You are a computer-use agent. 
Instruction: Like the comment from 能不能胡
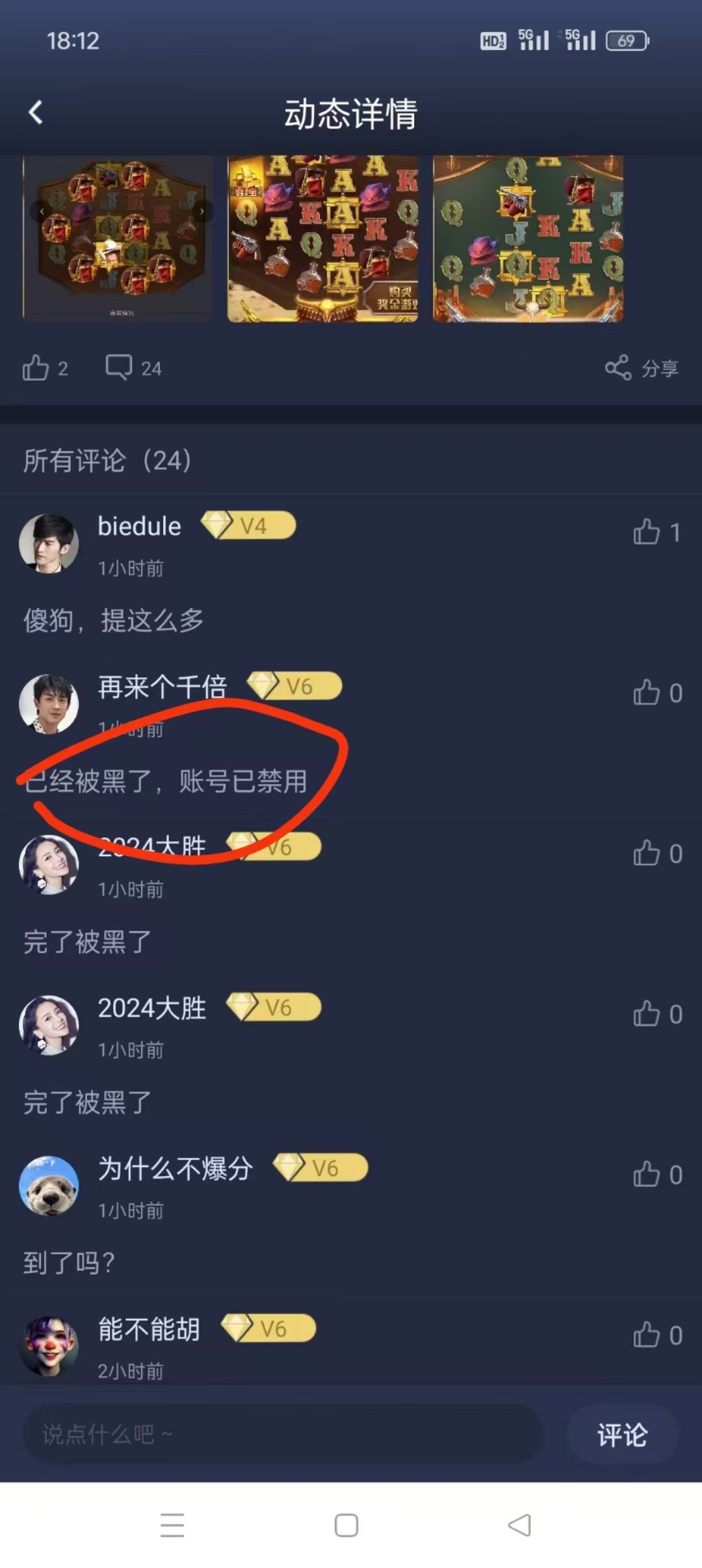(647, 1335)
